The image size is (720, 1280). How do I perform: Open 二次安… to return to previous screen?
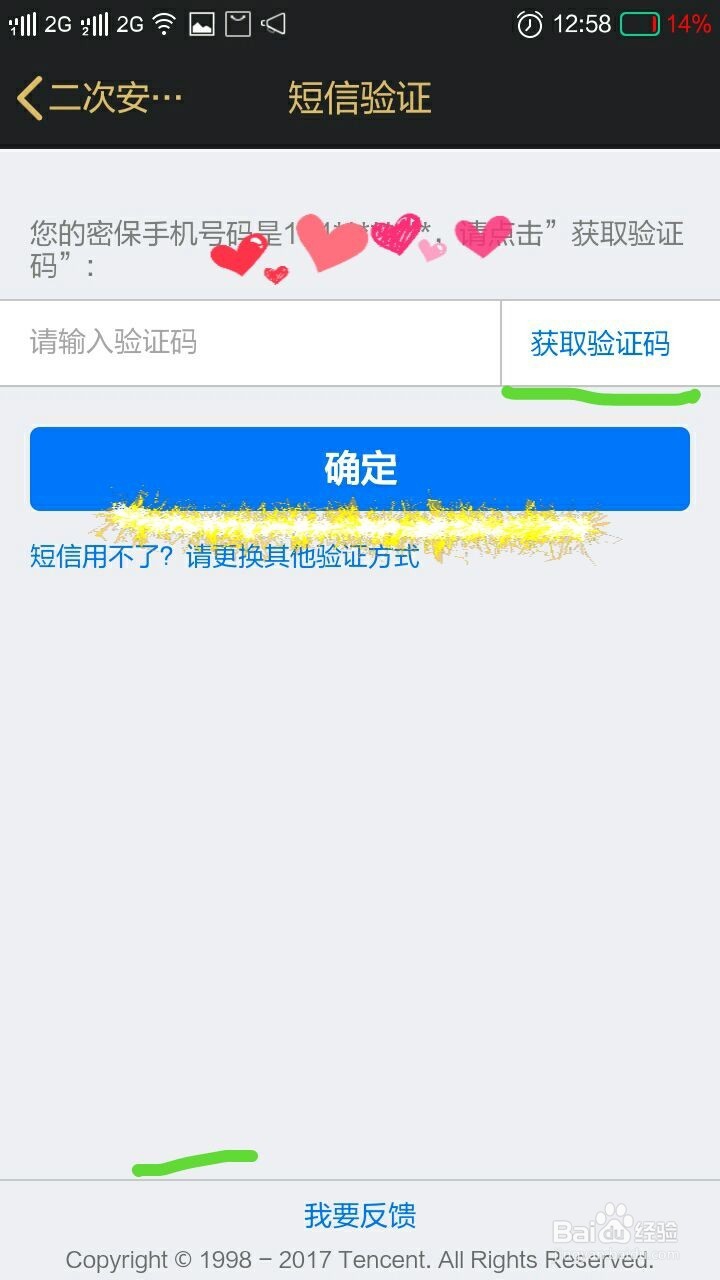pyautogui.click(x=108, y=98)
